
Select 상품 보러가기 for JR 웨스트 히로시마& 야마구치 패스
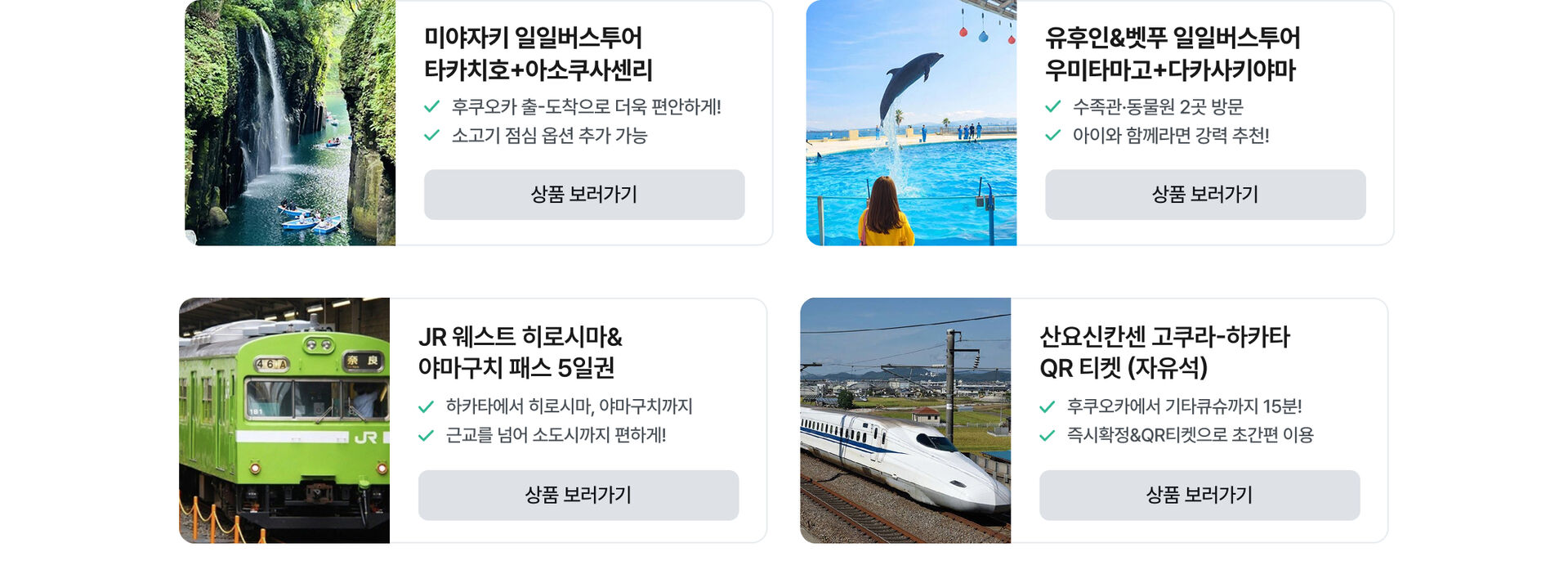(578, 495)
